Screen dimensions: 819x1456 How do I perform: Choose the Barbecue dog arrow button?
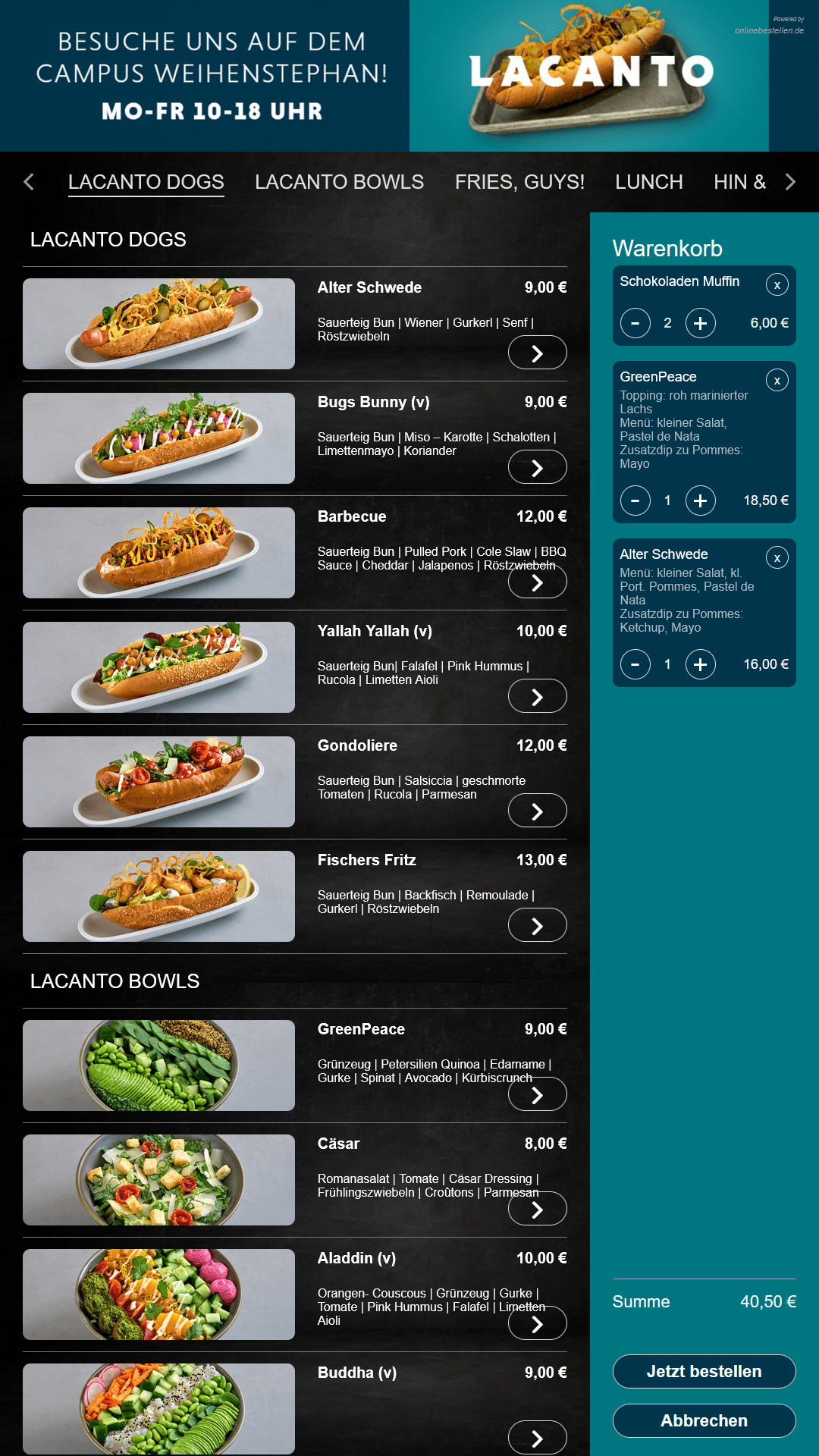[537, 582]
